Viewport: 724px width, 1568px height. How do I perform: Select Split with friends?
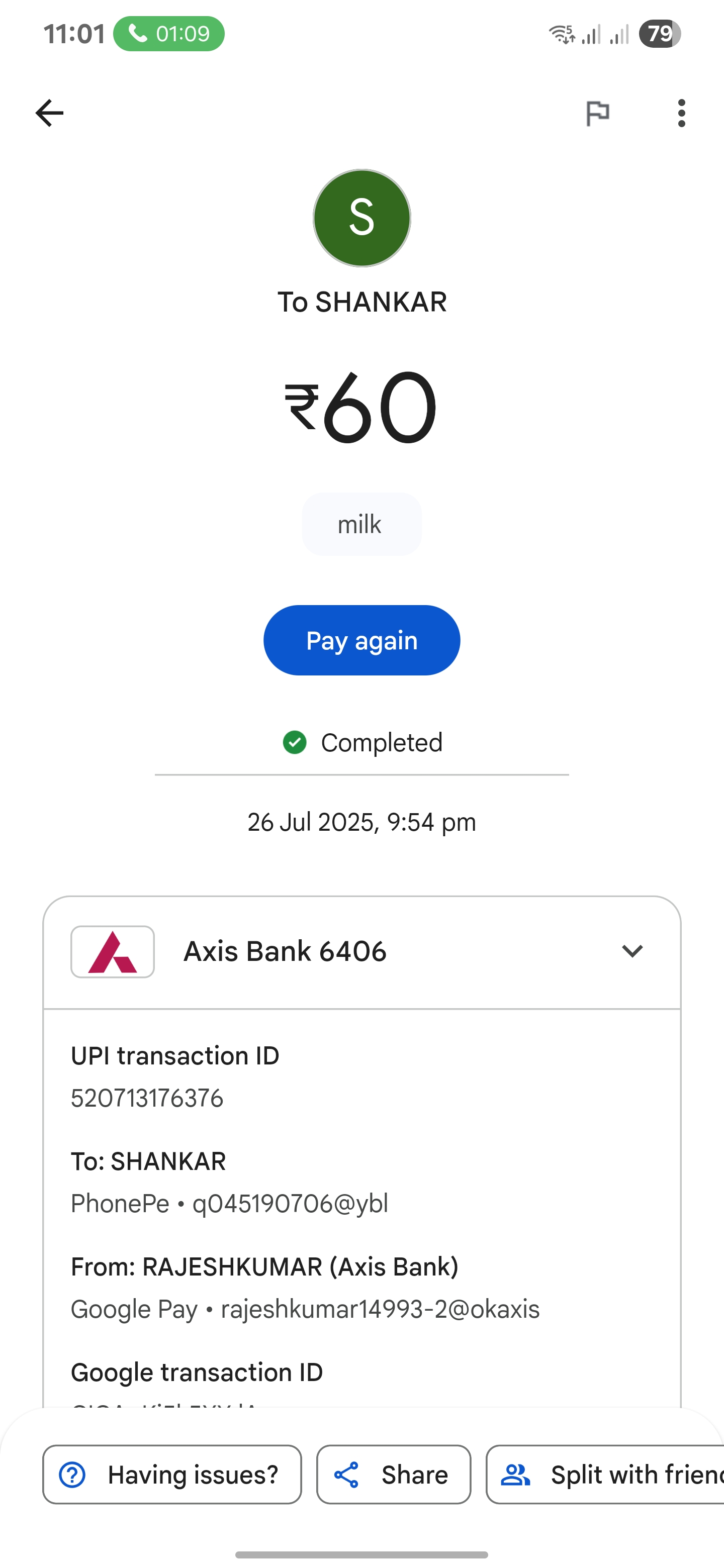point(605,1475)
